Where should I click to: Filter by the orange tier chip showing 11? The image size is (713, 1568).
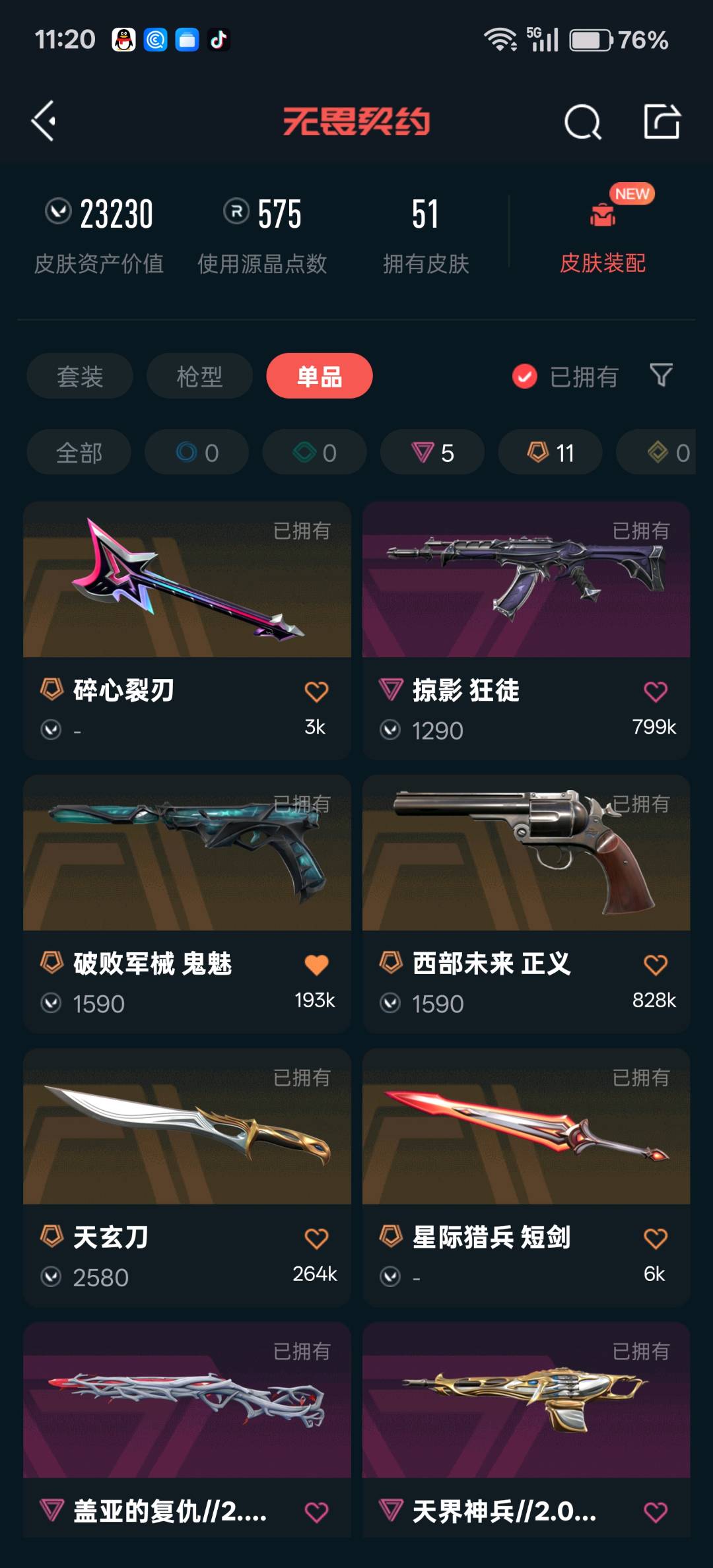[x=551, y=453]
